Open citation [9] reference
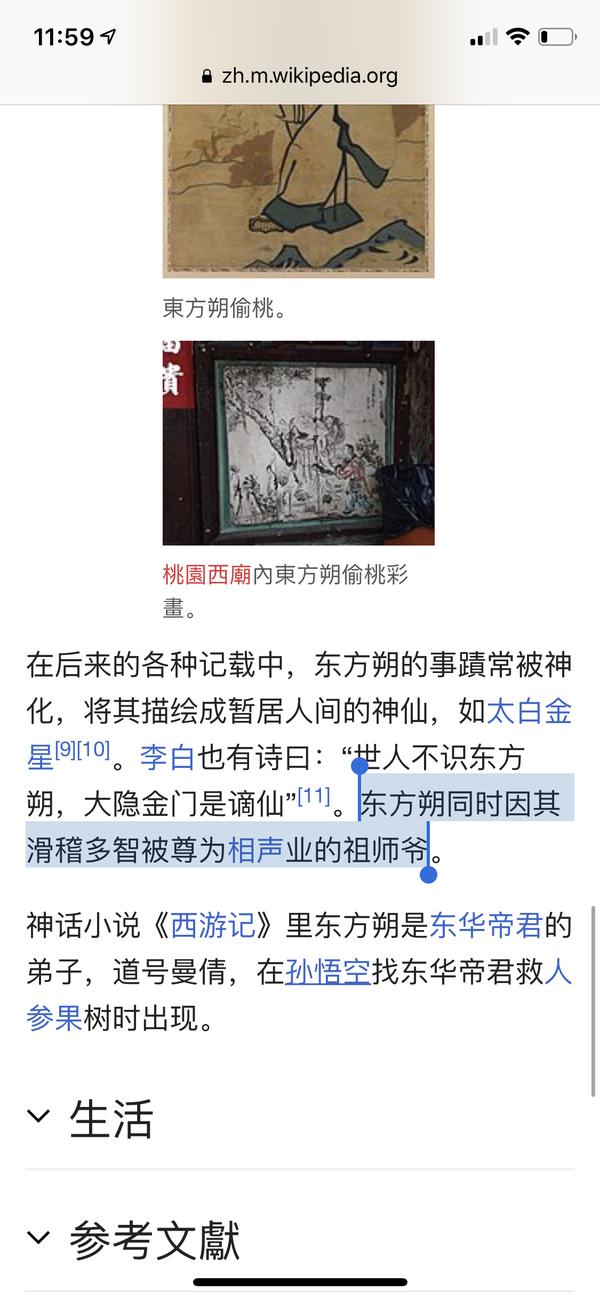This screenshot has width=600, height=1299. tap(67, 748)
